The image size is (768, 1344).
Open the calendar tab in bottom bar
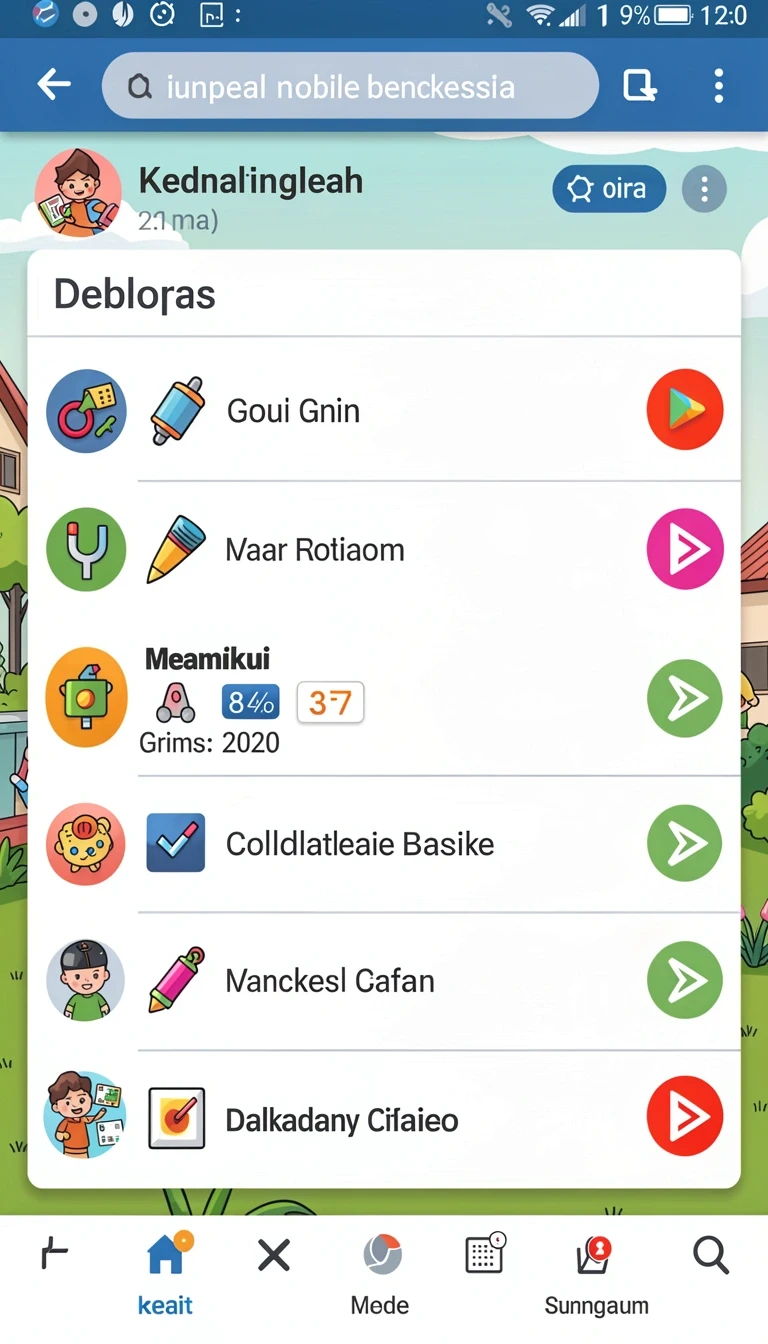click(486, 1253)
